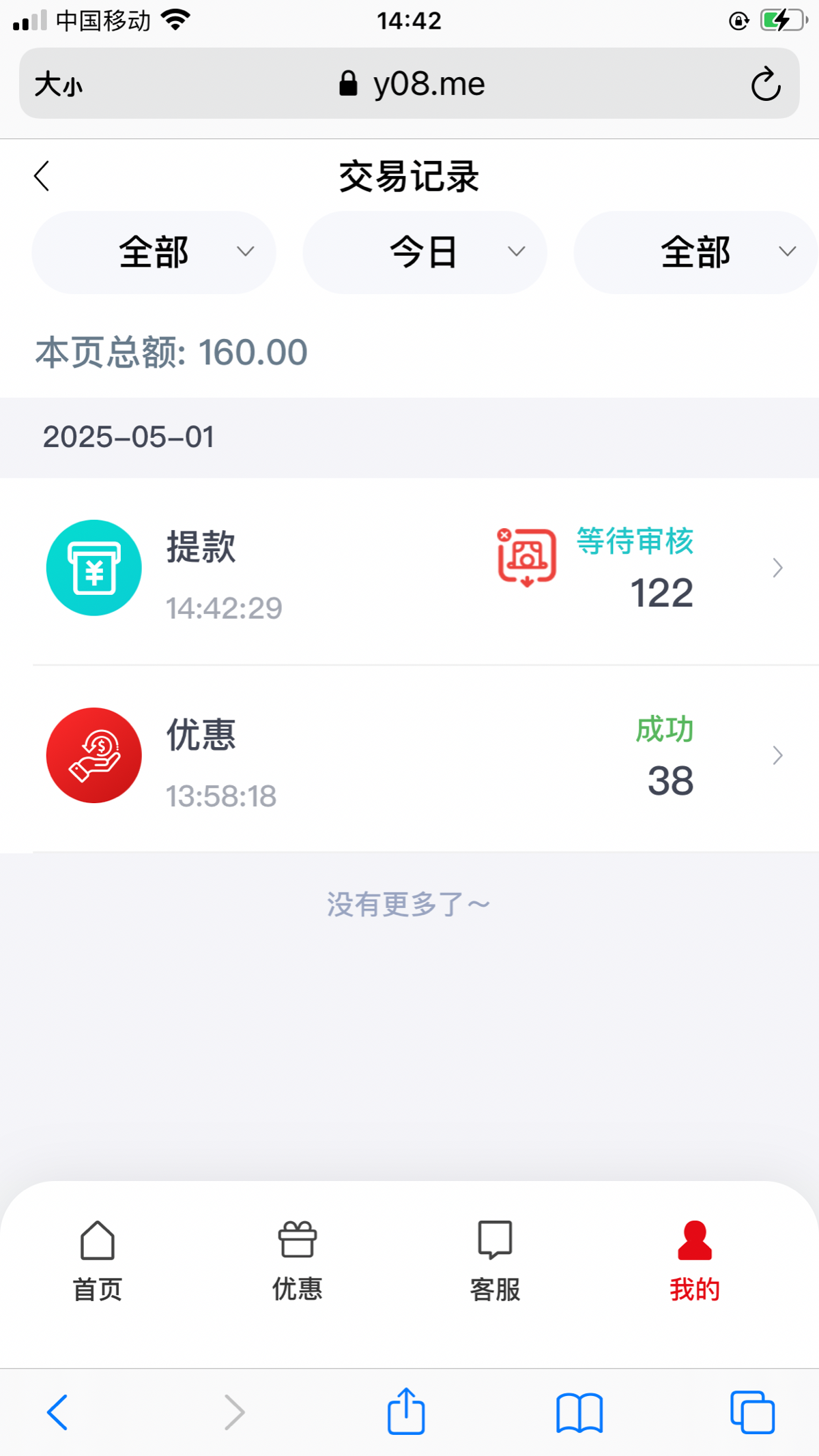
Task: Go back from 交易记录 page
Action: coord(42,176)
